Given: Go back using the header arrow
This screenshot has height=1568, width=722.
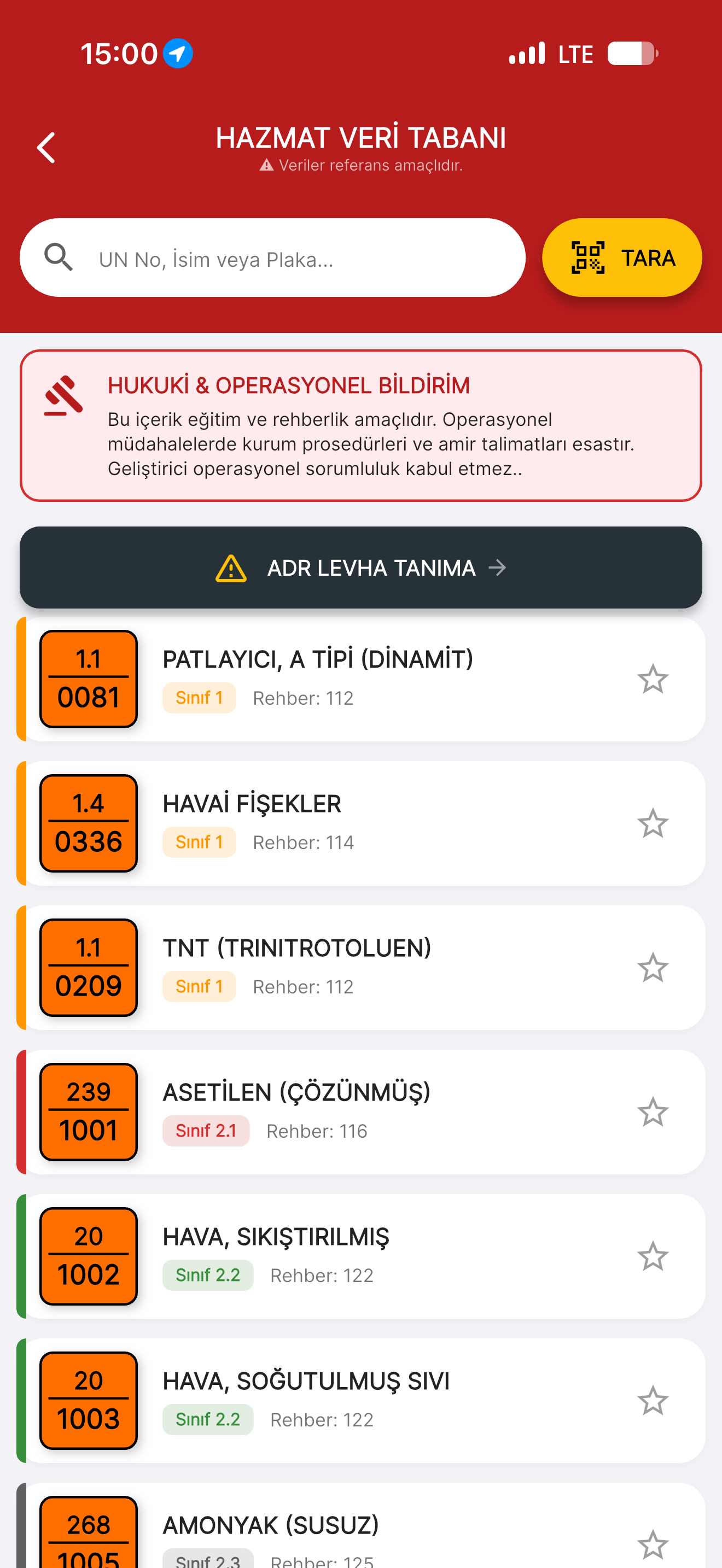Looking at the screenshot, I should tap(46, 147).
